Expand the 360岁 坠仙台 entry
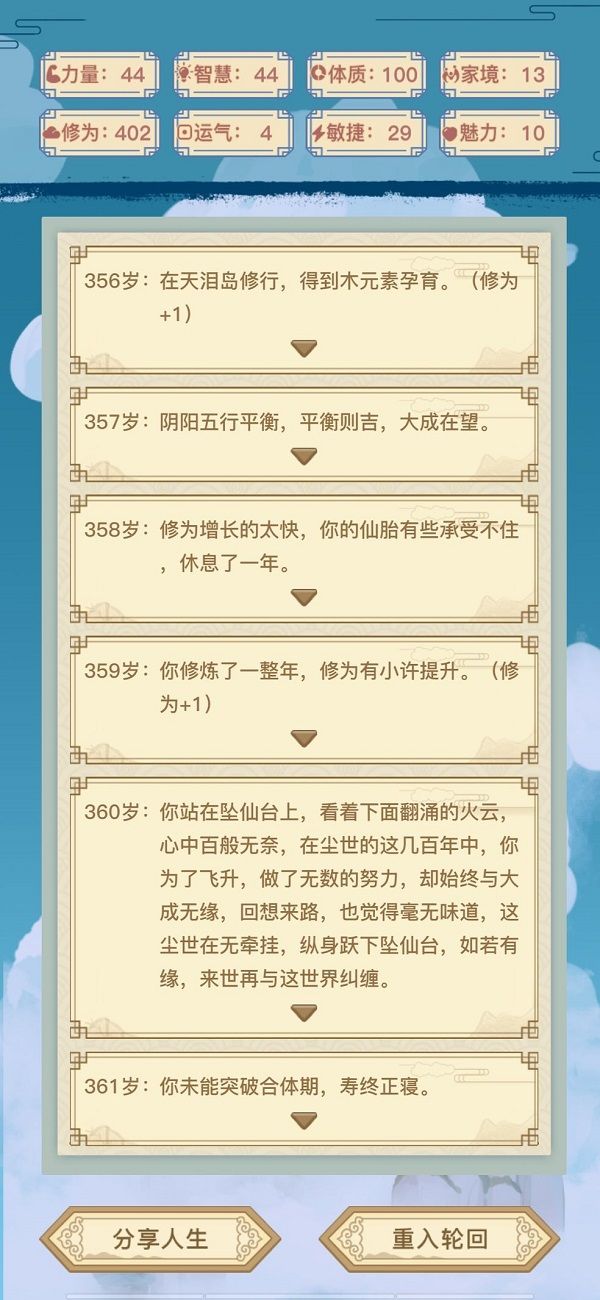600x1300 pixels. (304, 1013)
